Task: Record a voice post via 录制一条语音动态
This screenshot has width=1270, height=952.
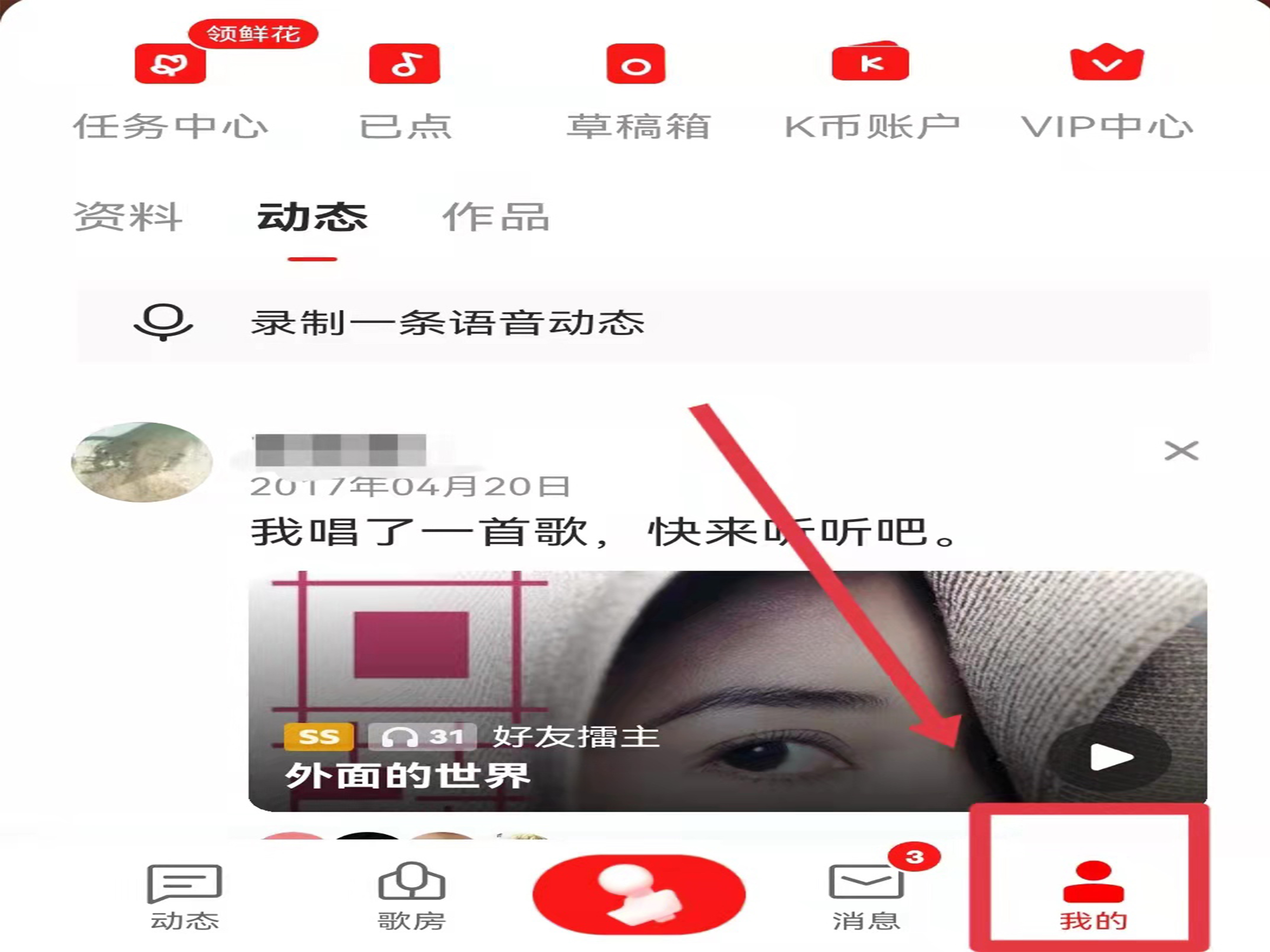Action: click(448, 323)
